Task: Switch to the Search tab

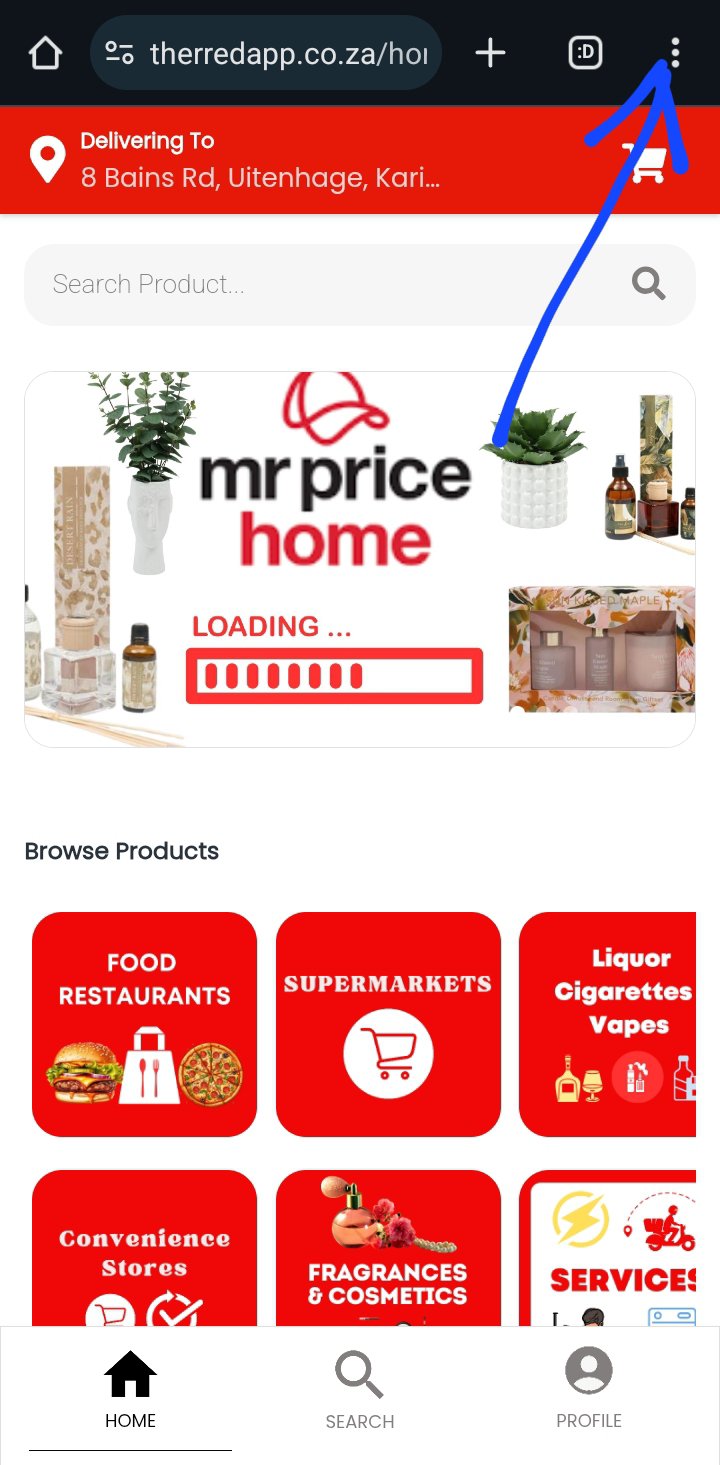Action: click(360, 1390)
